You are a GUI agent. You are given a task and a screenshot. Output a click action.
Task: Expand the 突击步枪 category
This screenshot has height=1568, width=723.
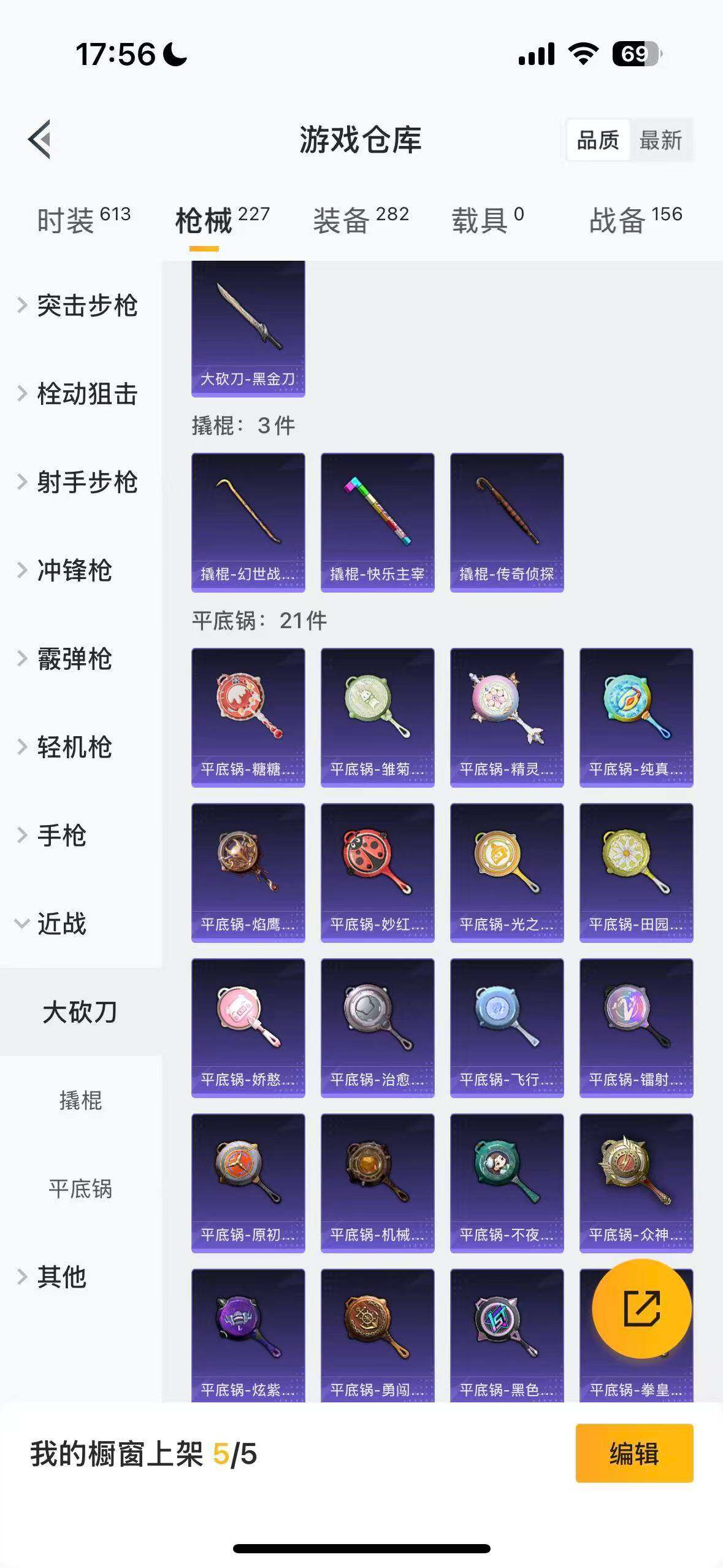(x=86, y=307)
